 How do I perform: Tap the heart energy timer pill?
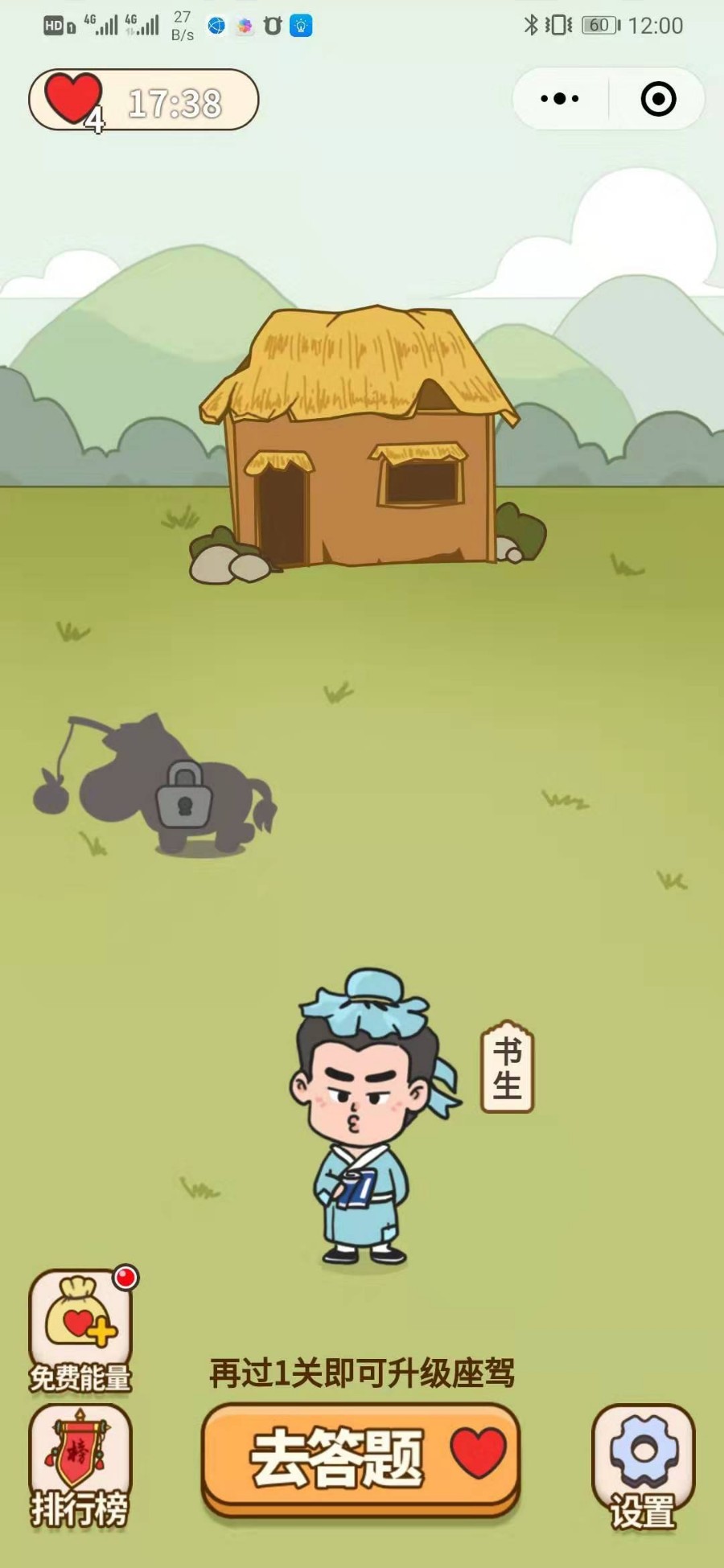point(144,101)
